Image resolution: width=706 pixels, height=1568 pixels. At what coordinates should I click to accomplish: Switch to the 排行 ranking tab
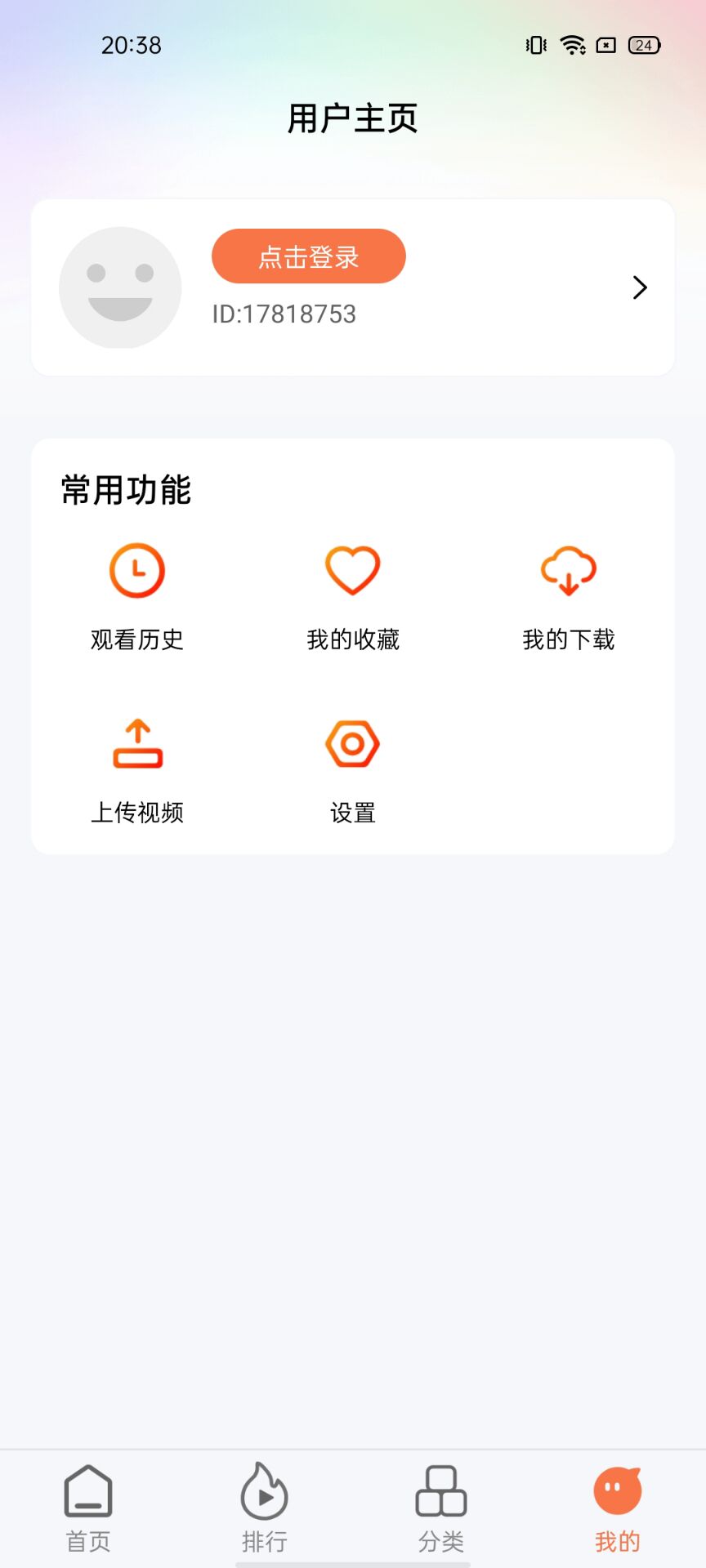(265, 1508)
